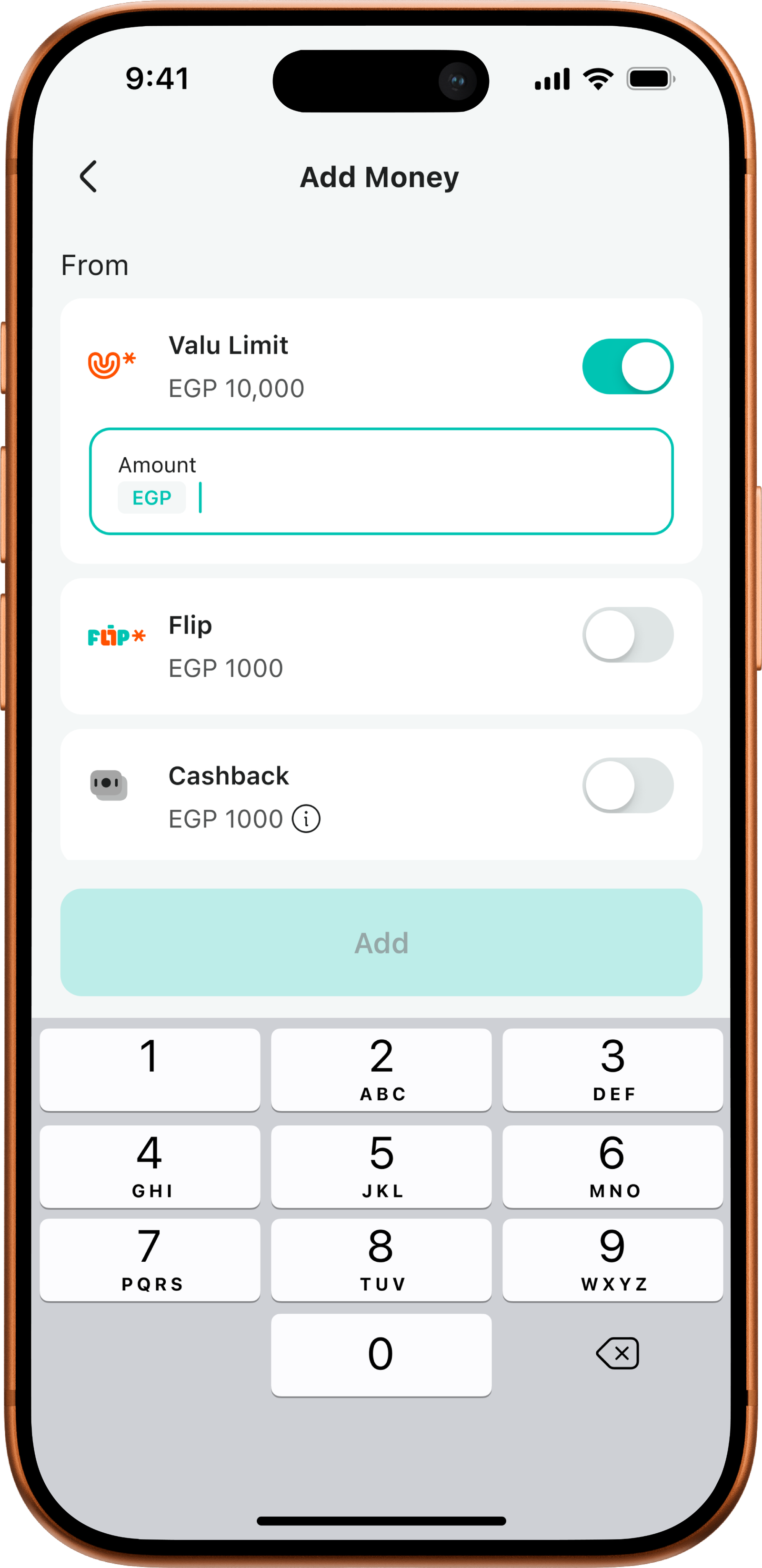
Task: Turn off the Valu Limit switch
Action: 628,366
